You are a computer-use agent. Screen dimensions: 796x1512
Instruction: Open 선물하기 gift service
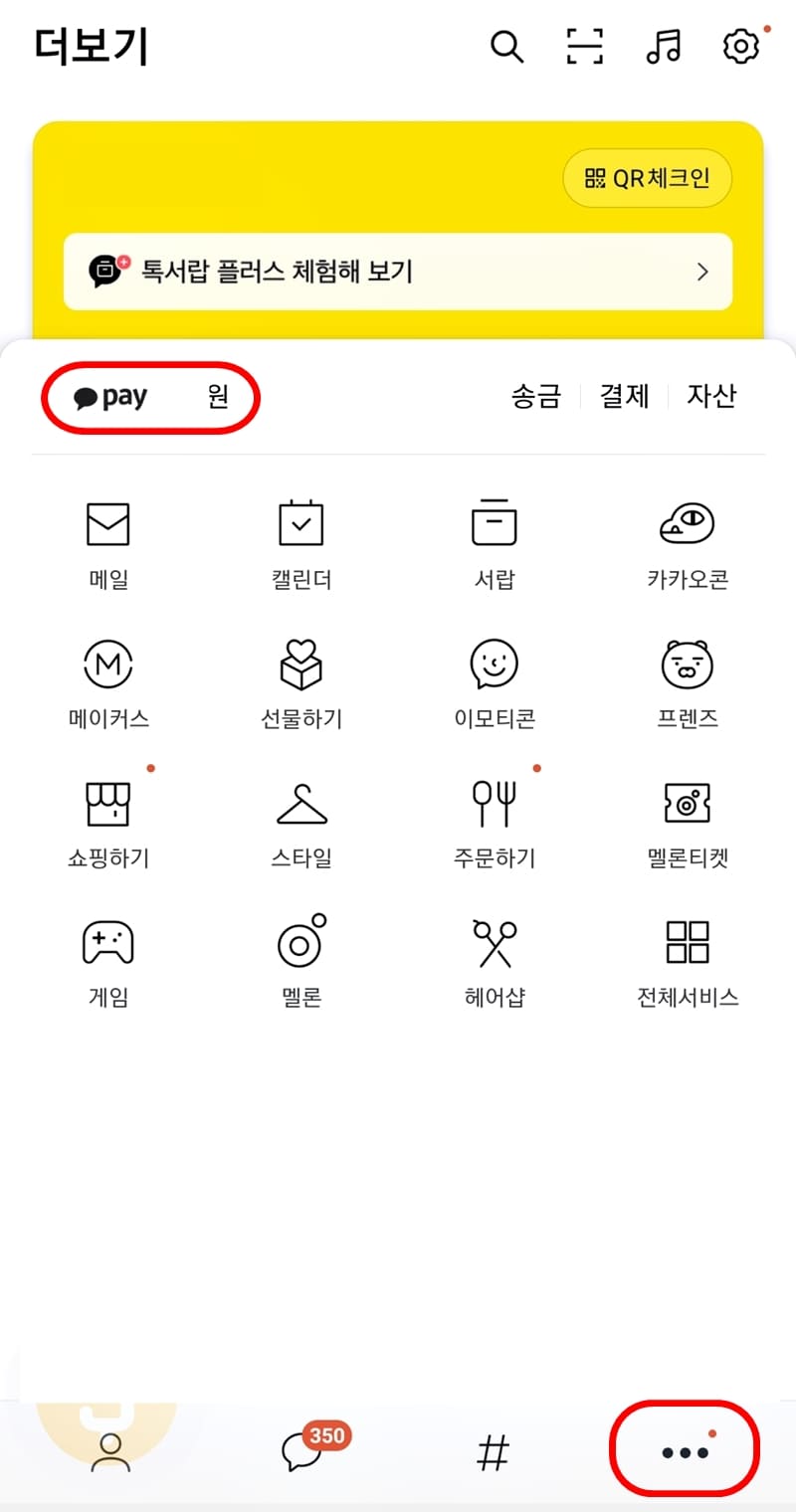coord(300,661)
